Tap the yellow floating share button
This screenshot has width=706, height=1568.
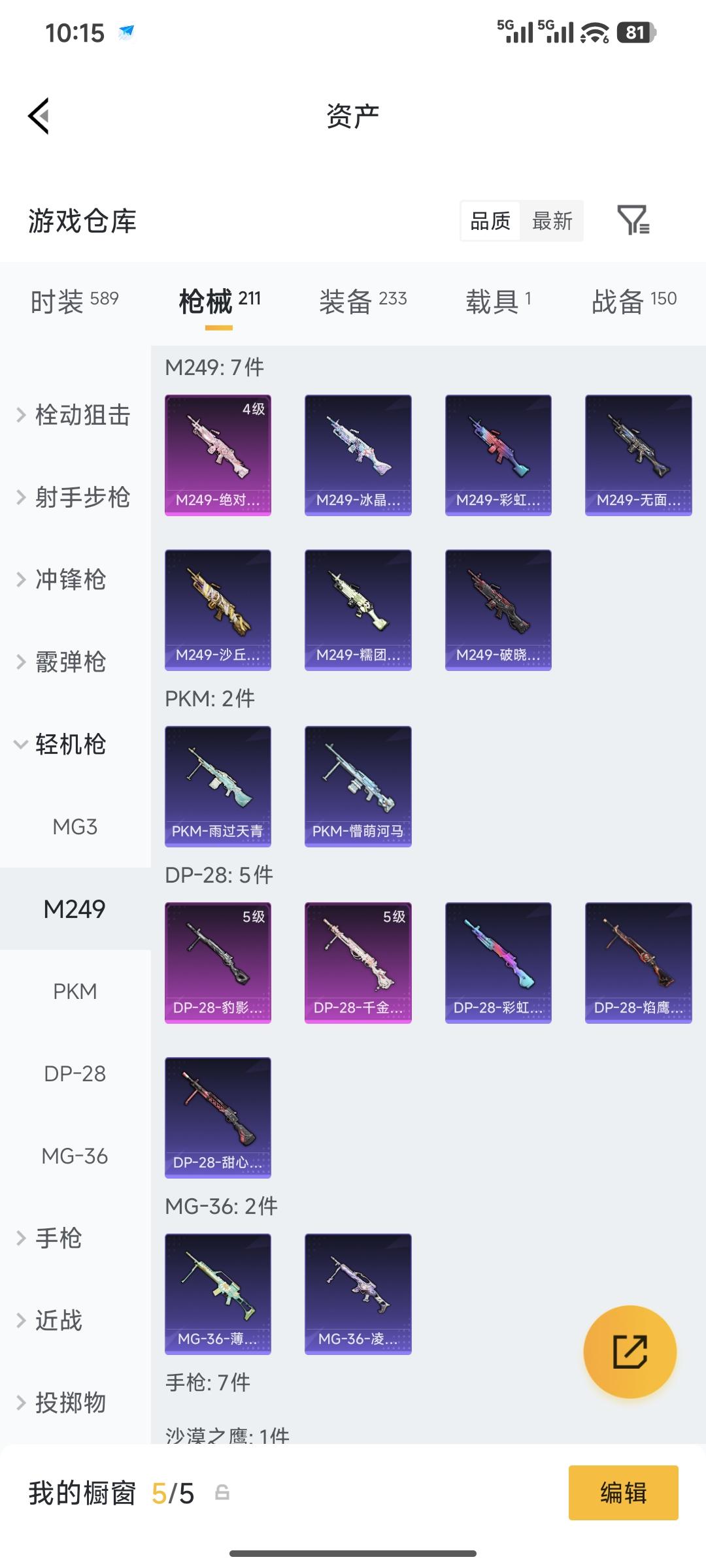pos(630,1352)
